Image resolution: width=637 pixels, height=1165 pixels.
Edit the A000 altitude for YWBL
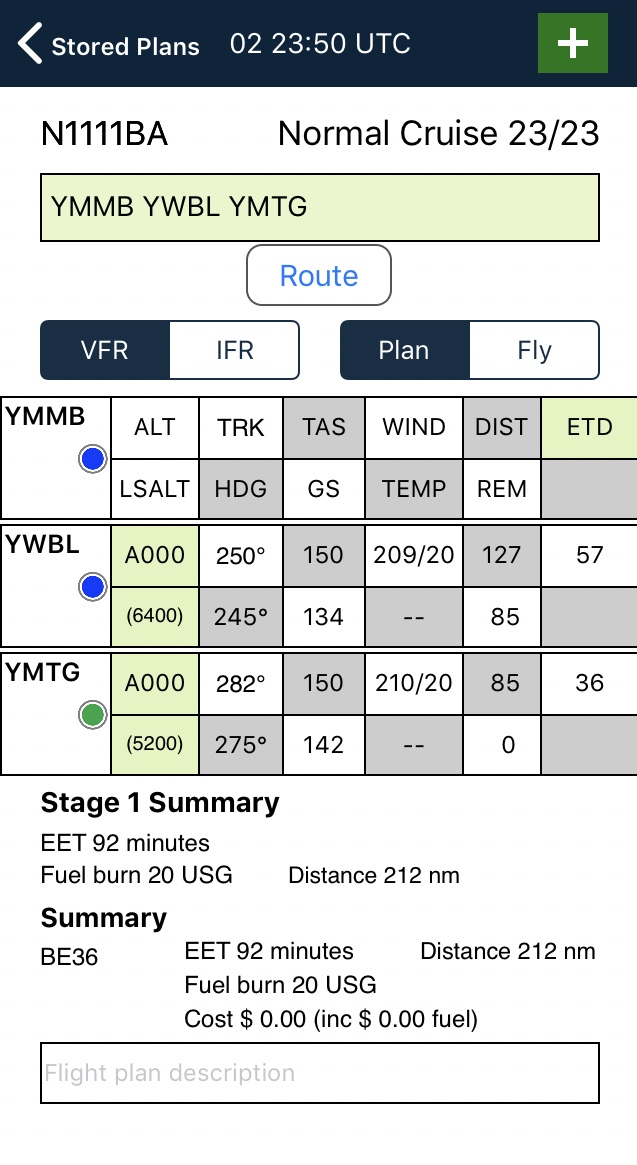(155, 555)
